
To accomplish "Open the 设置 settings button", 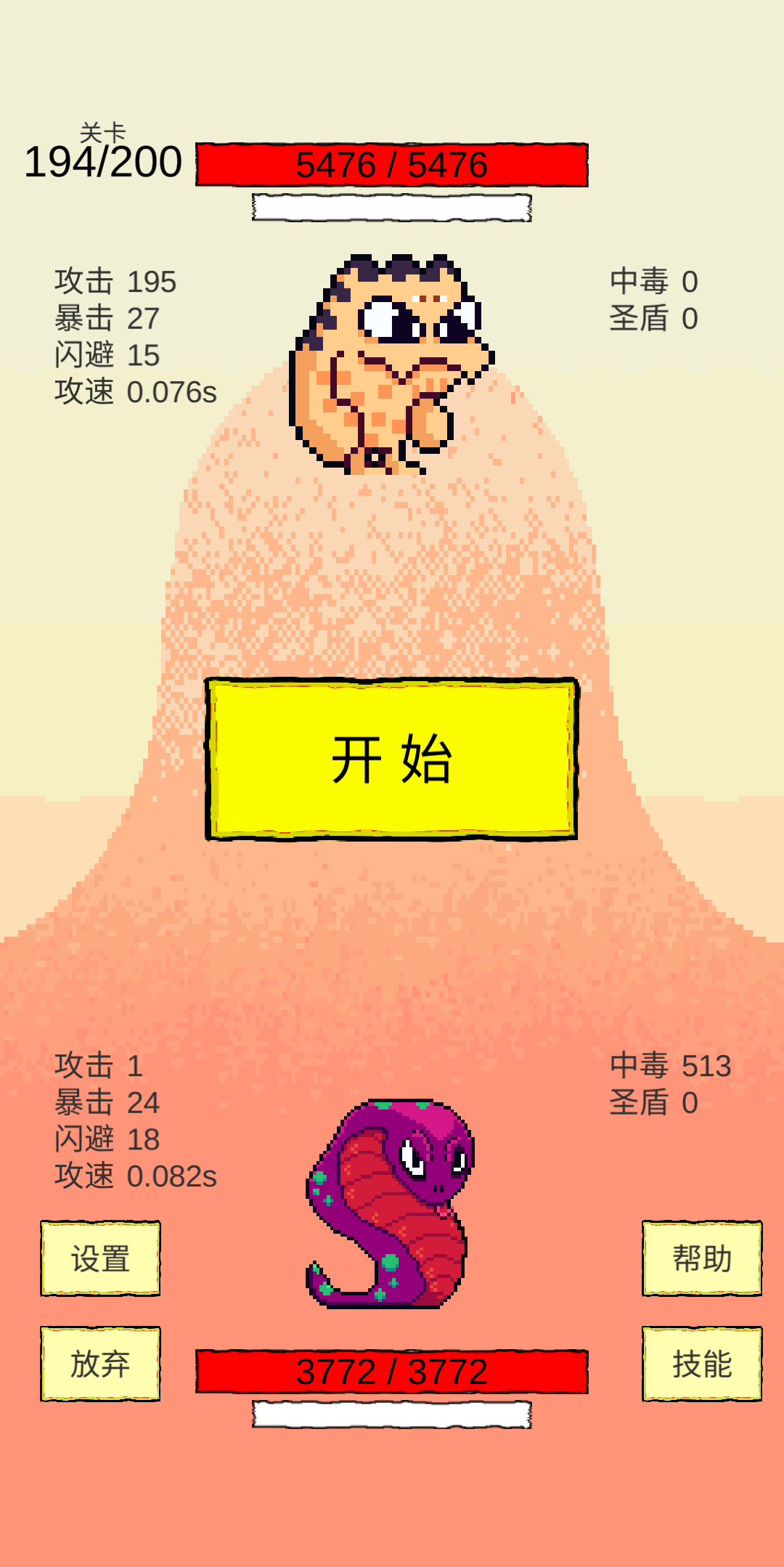I will coord(100,1258).
